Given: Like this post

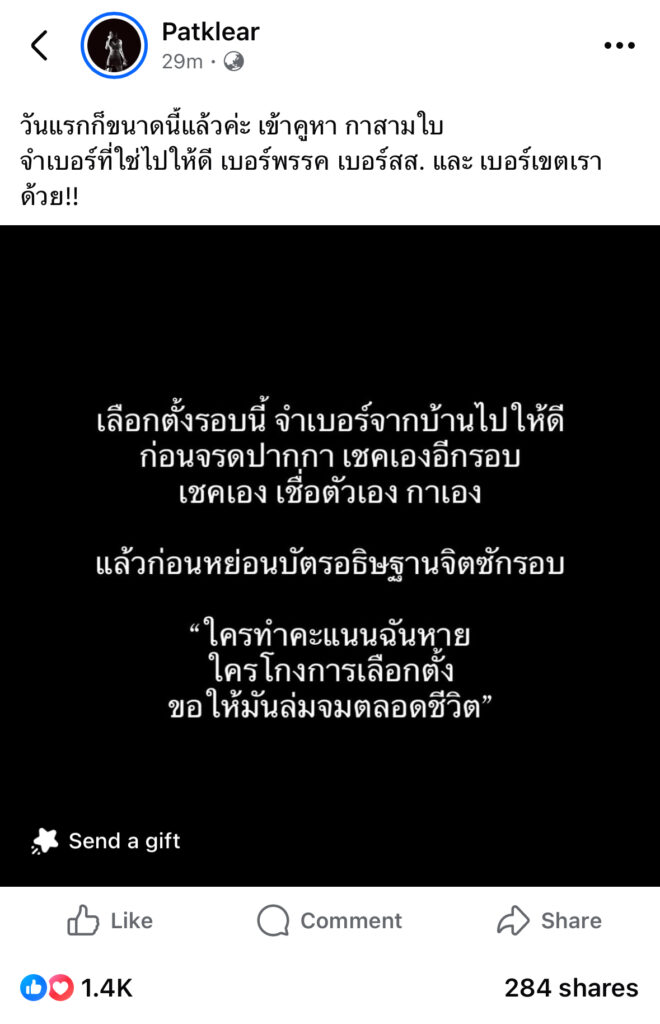Looking at the screenshot, I should tap(110, 921).
